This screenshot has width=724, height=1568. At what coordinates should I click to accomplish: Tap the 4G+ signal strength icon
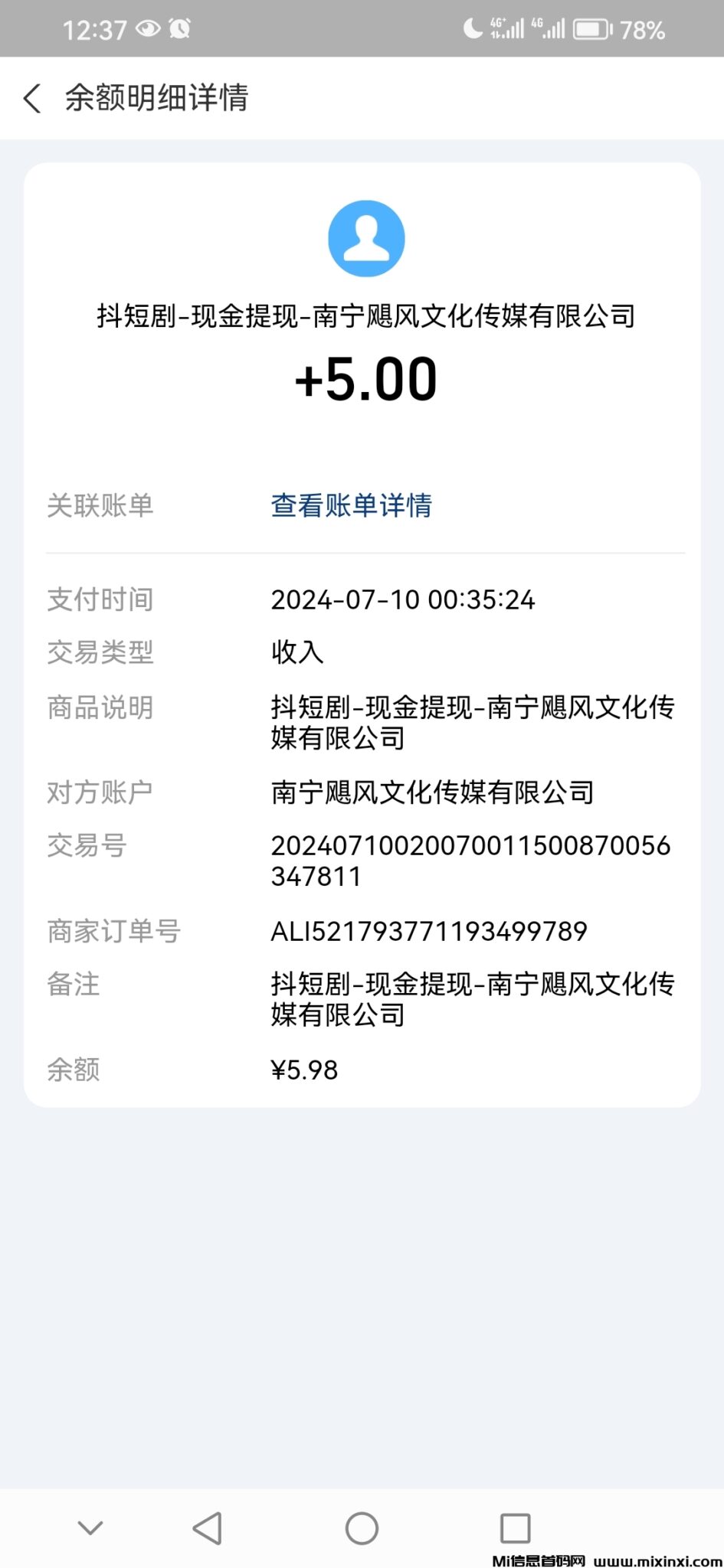pyautogui.click(x=506, y=27)
